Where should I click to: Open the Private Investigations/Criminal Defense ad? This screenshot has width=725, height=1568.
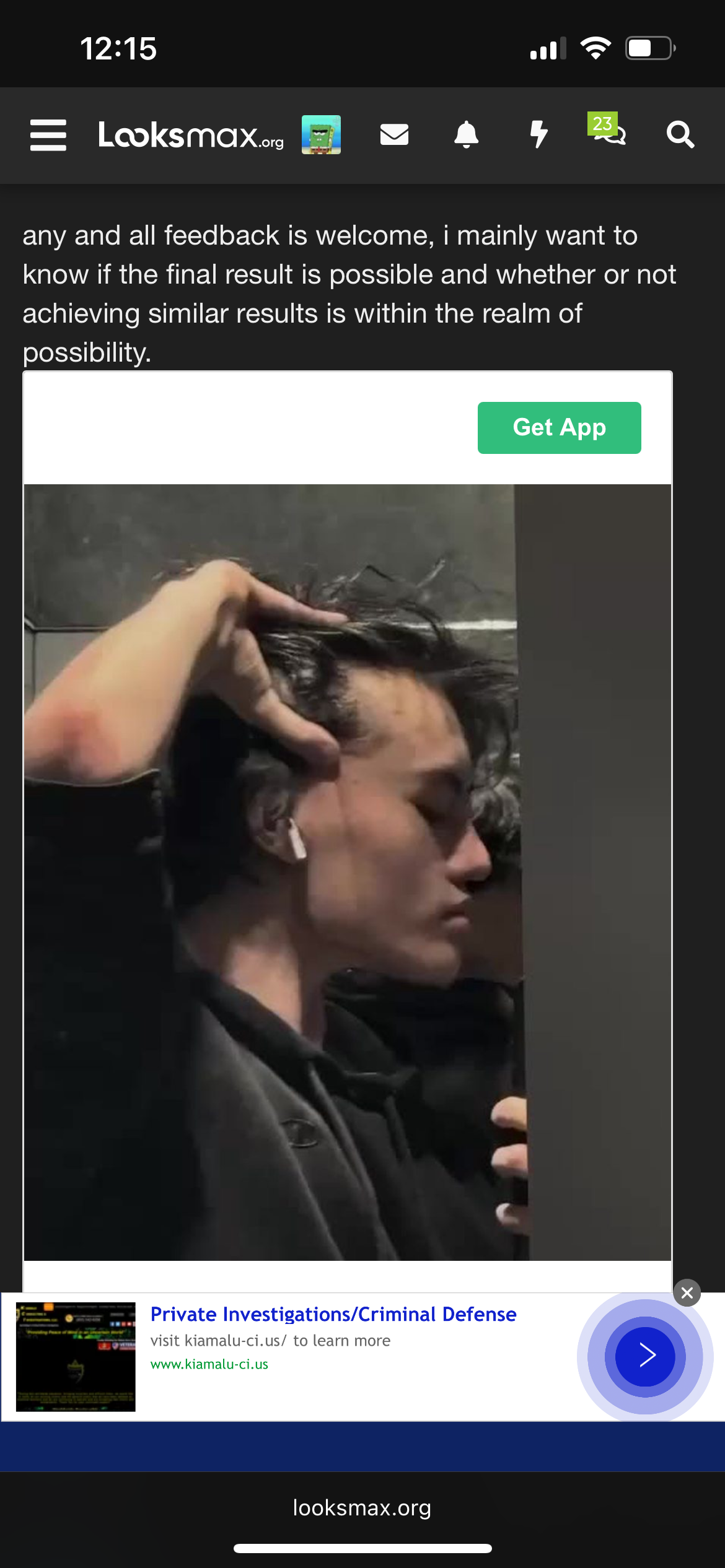pos(333,1314)
